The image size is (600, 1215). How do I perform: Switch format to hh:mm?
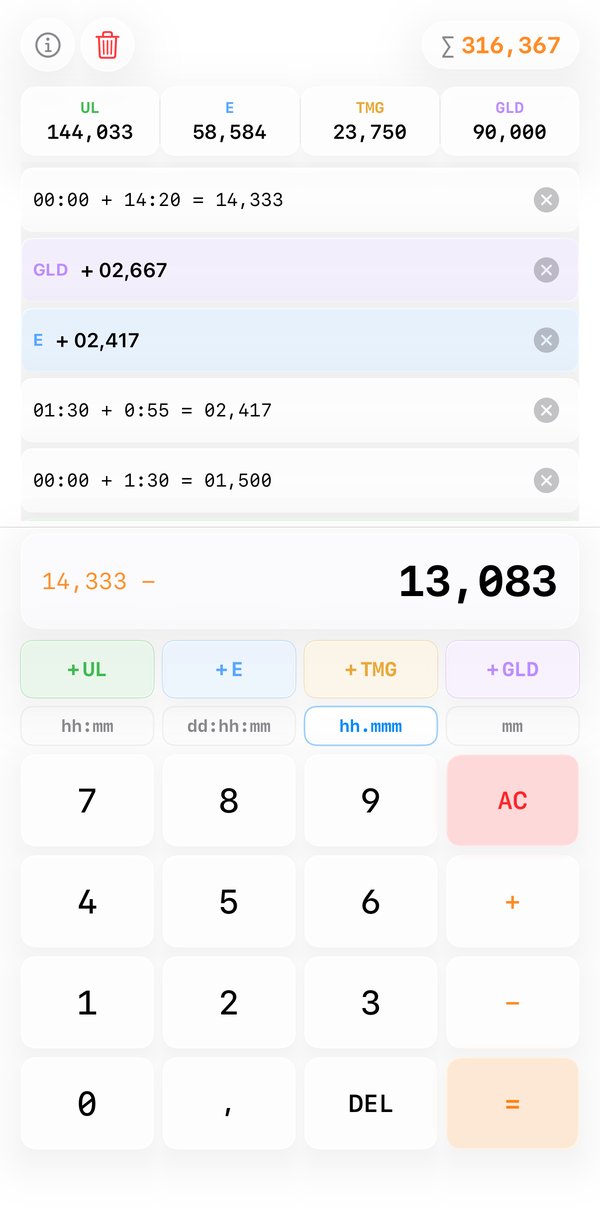tap(87, 726)
